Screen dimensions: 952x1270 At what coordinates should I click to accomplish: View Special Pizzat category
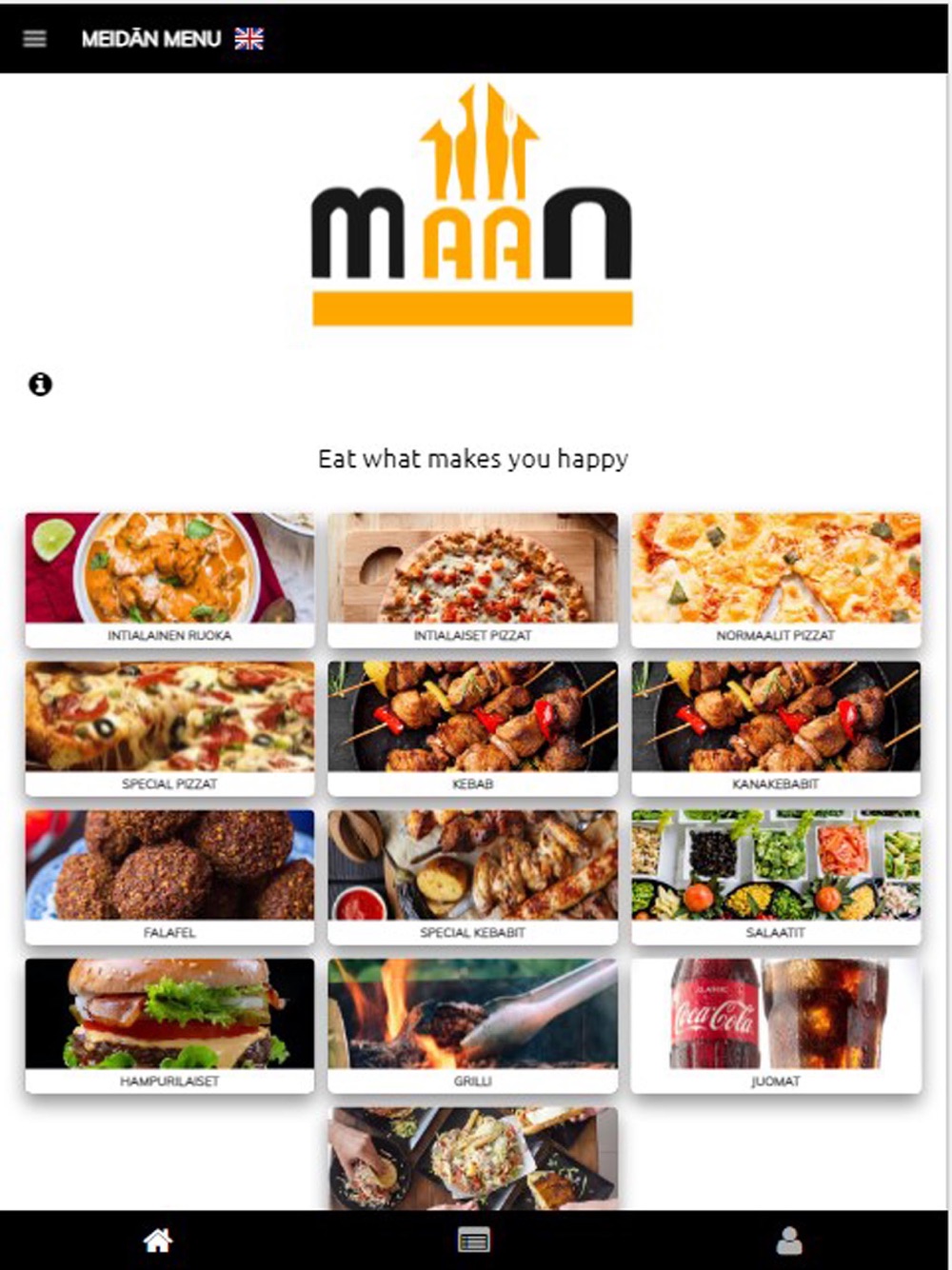pos(169,727)
